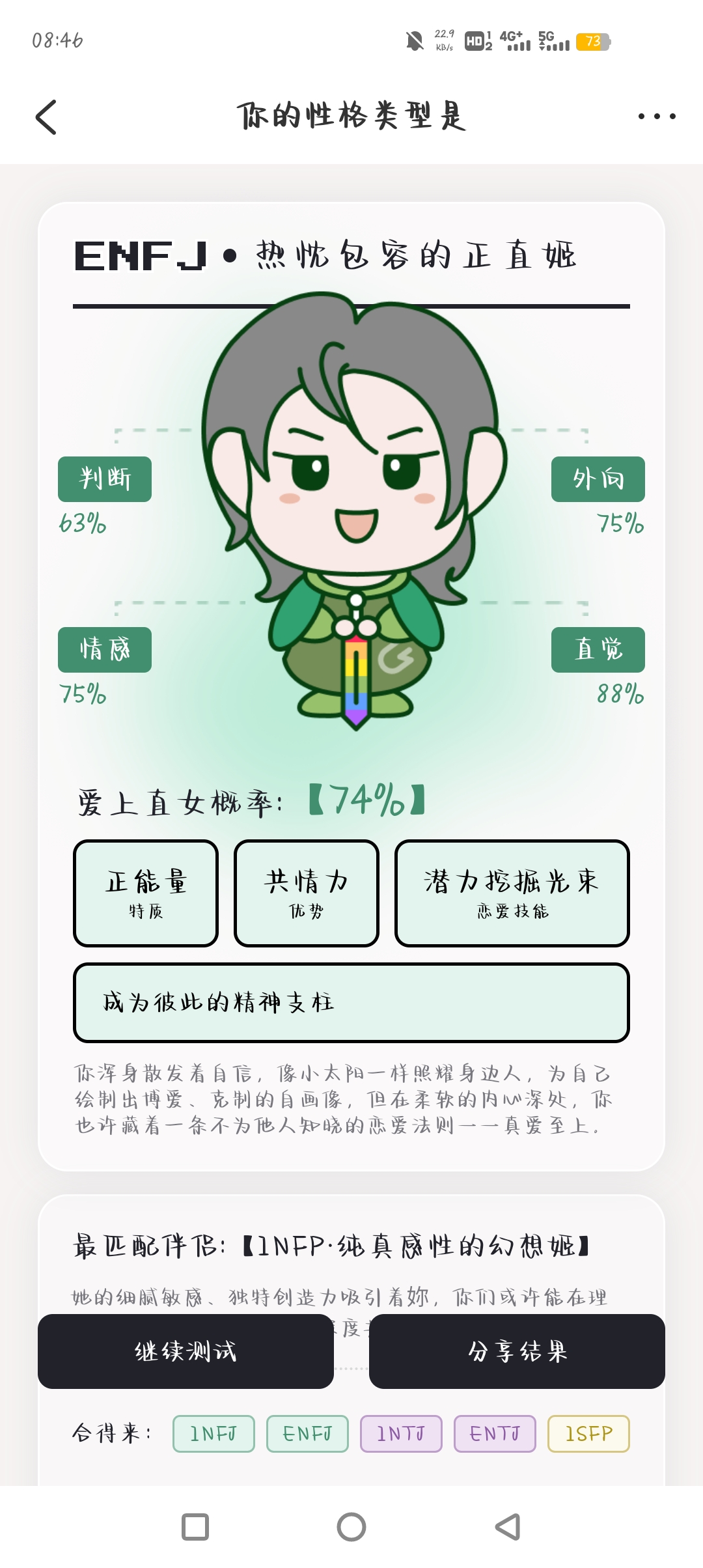This screenshot has width=703, height=1568.
Task: Go to the system home screen
Action: click(x=351, y=1527)
